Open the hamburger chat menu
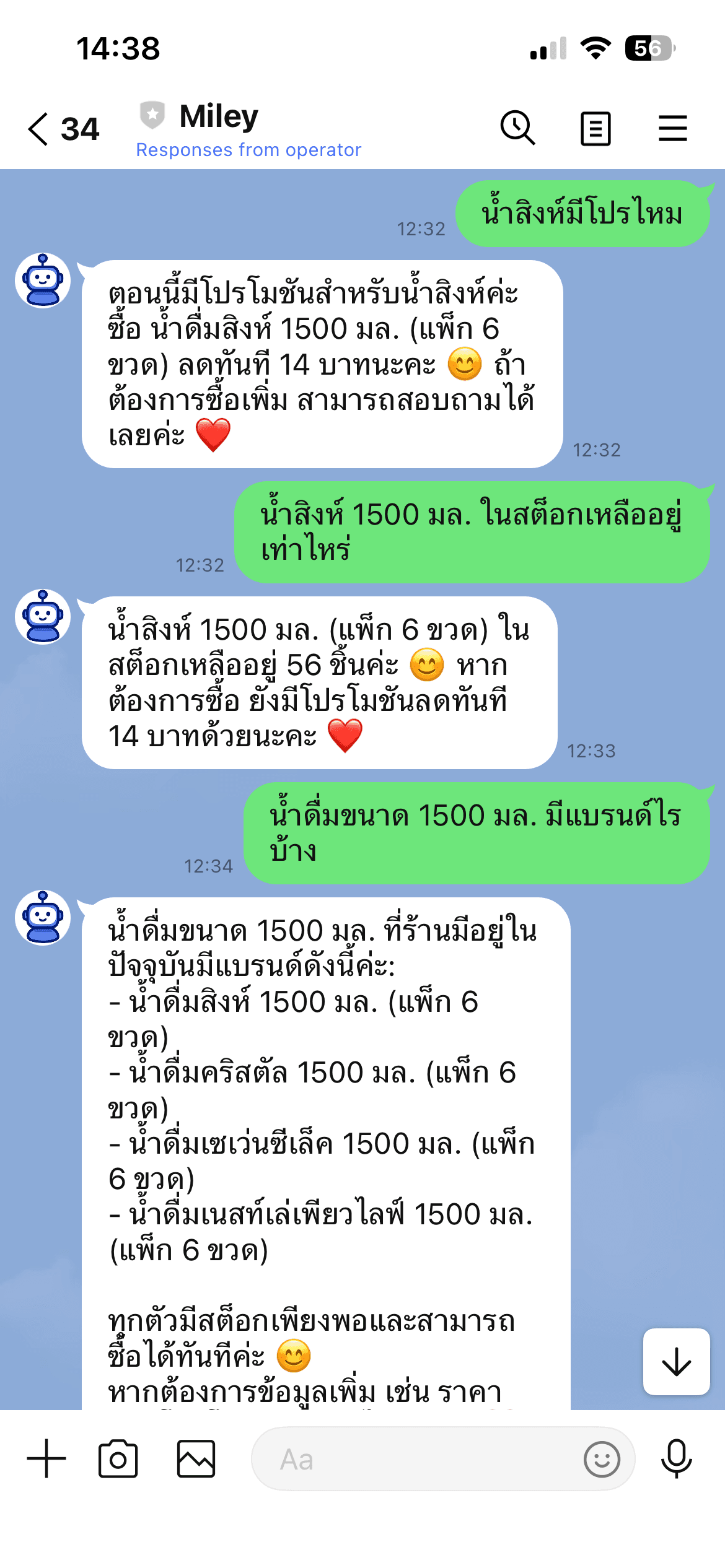This screenshot has height=1568, width=725. pos(672,129)
